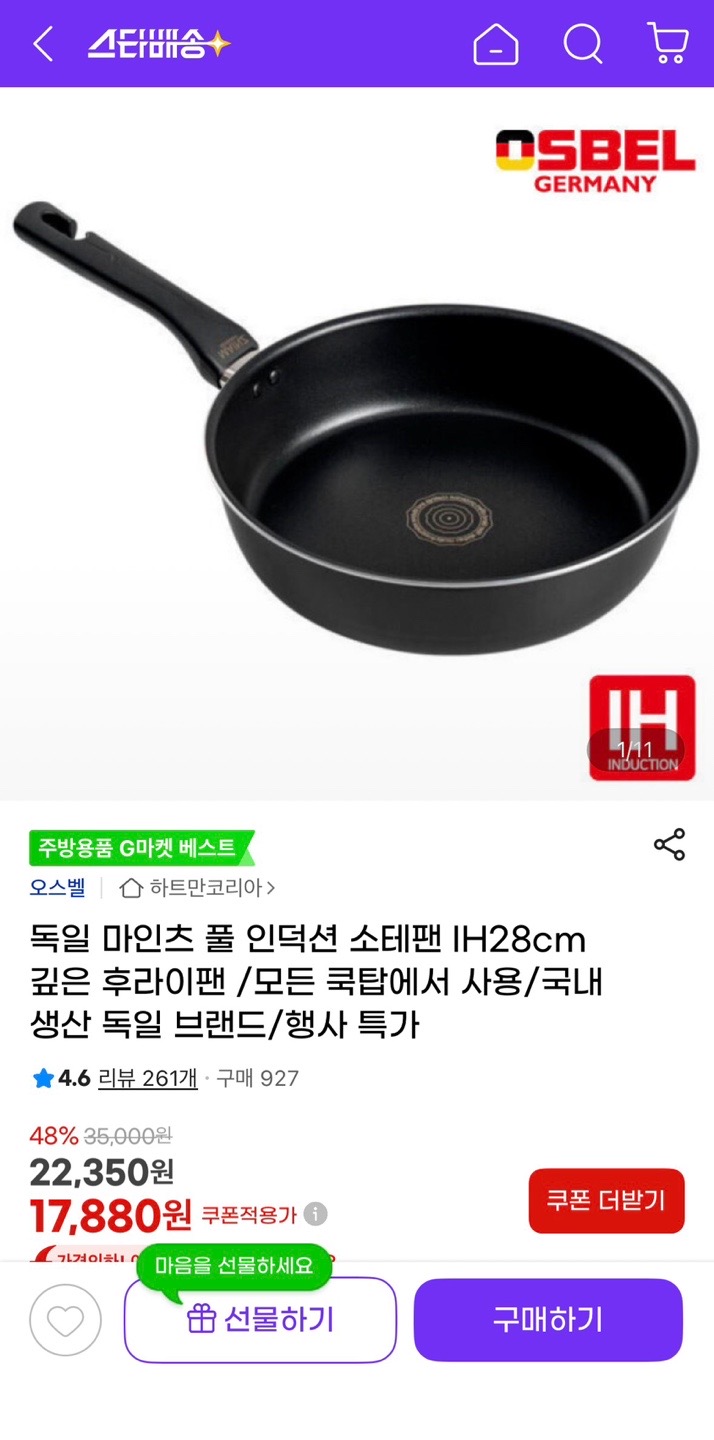
Task: Visit the 하트만코리아 seller shop
Action: coord(198,887)
